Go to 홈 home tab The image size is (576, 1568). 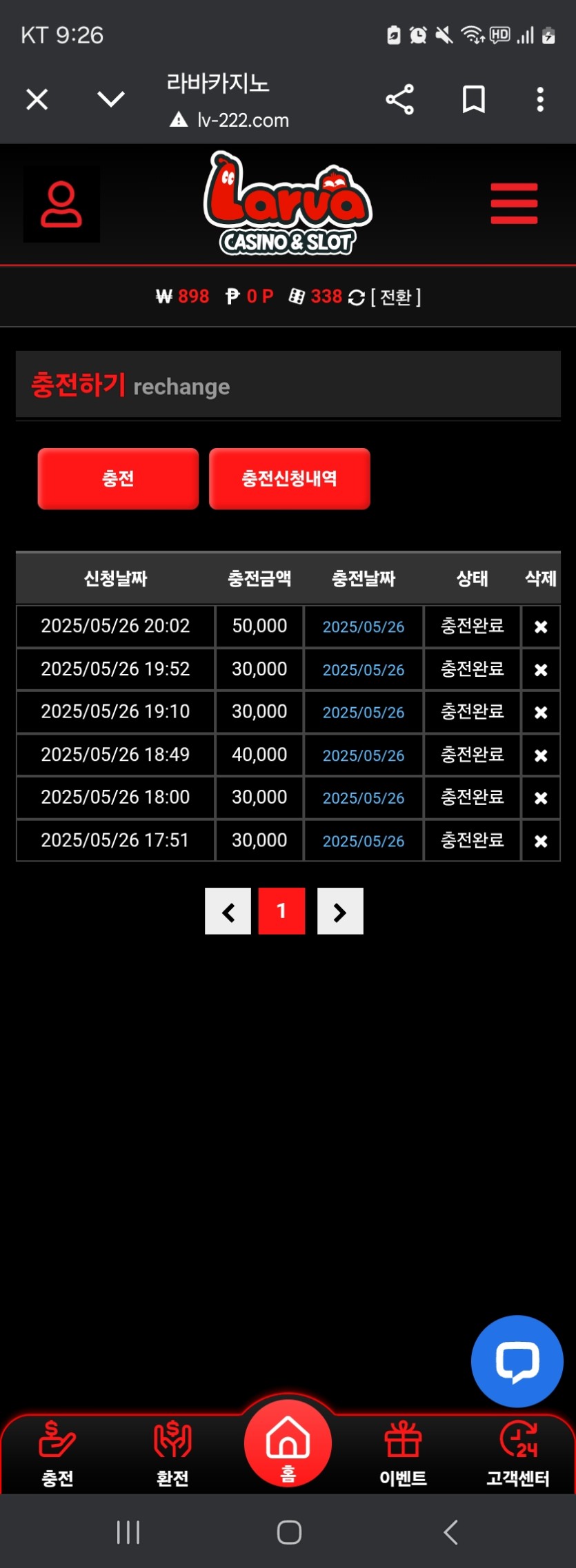click(x=288, y=1444)
